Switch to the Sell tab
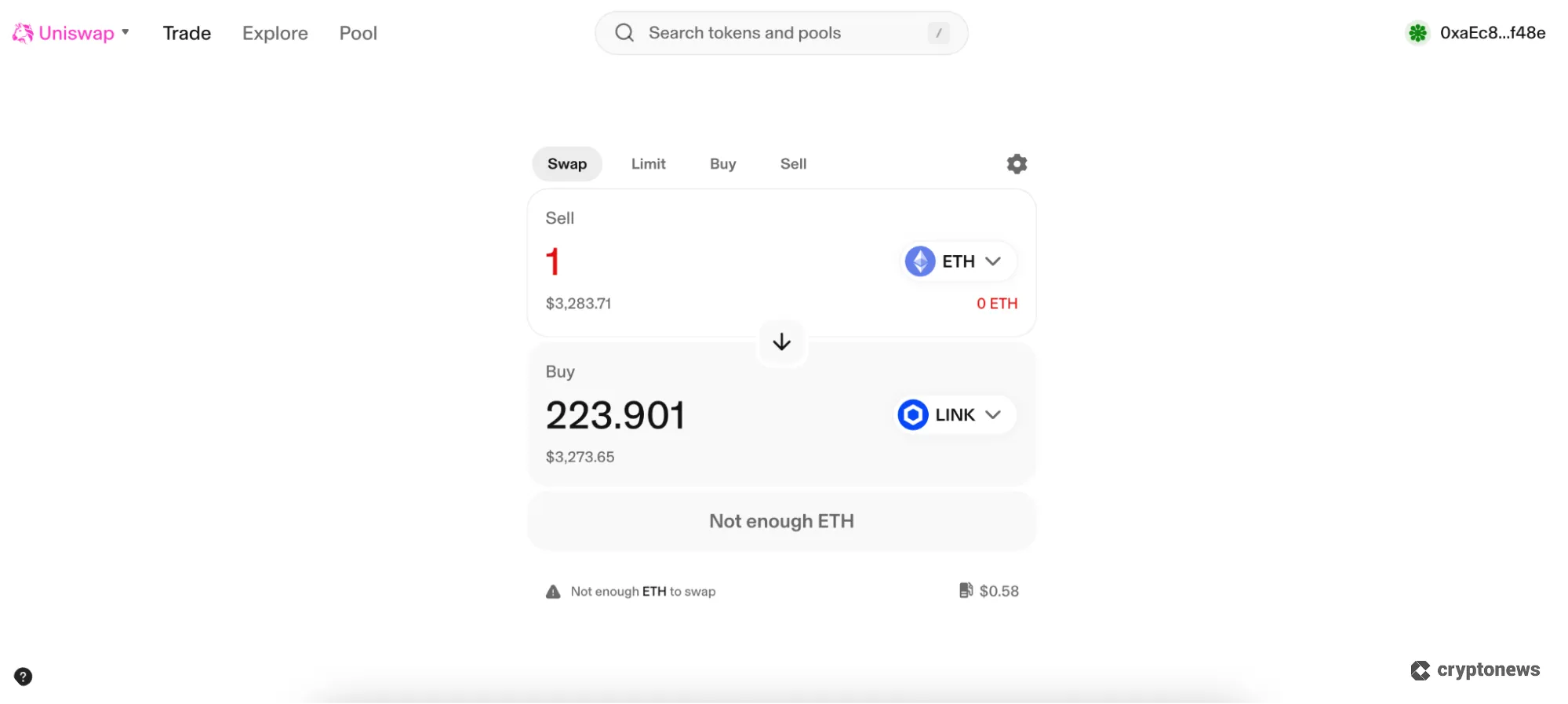This screenshot has width=1568, height=704. click(x=793, y=164)
